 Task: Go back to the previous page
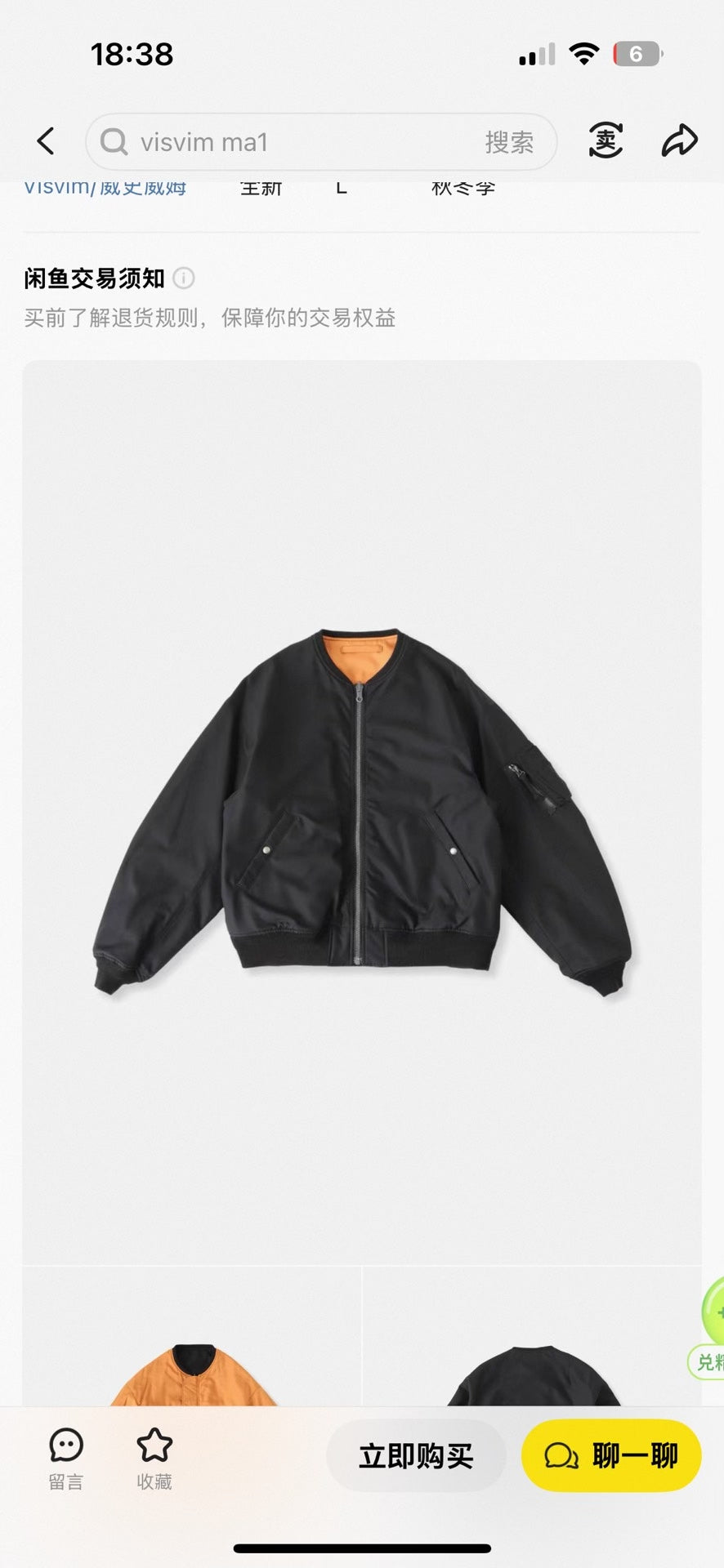click(46, 141)
